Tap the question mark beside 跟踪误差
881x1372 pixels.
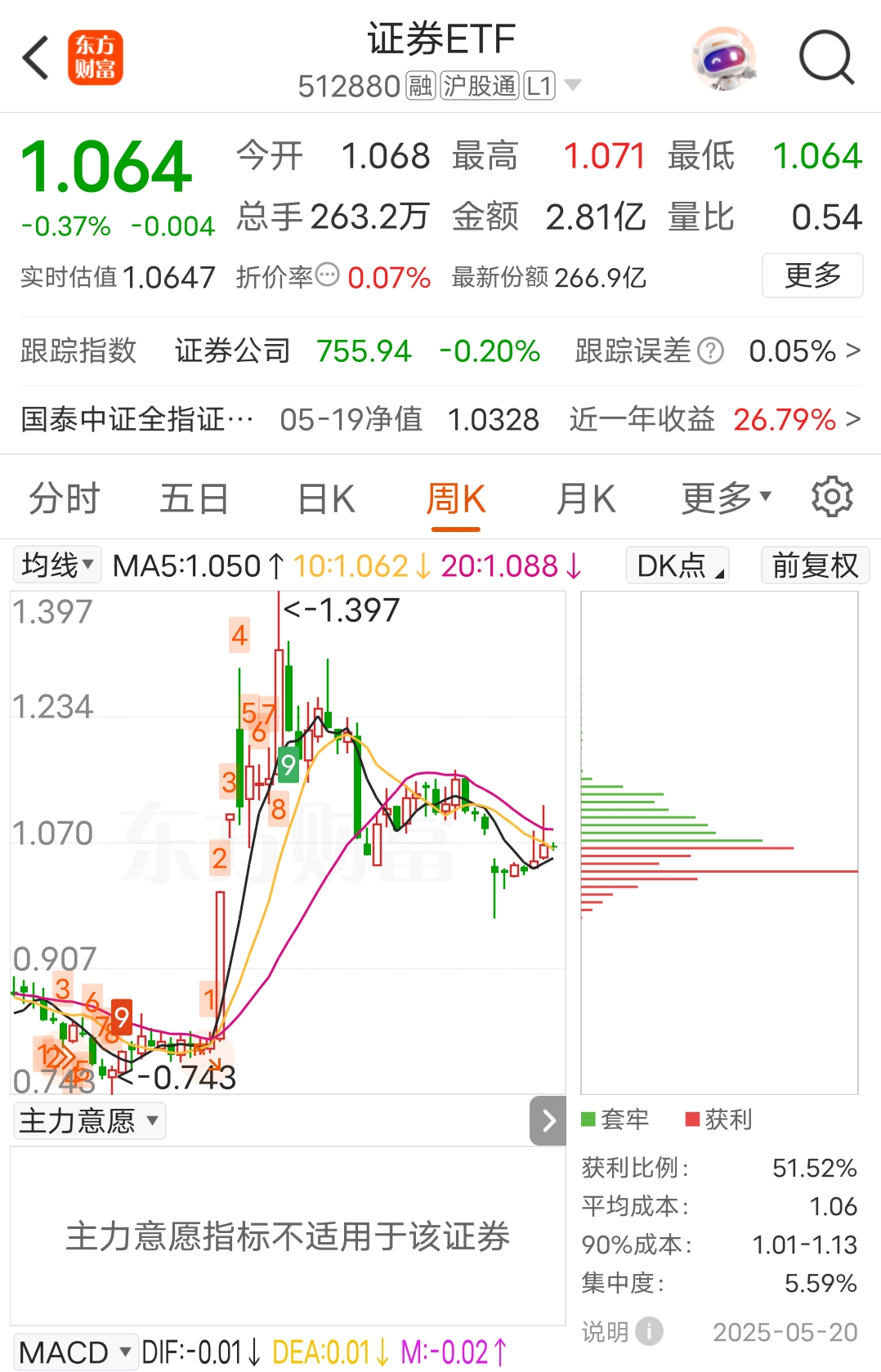click(x=712, y=351)
